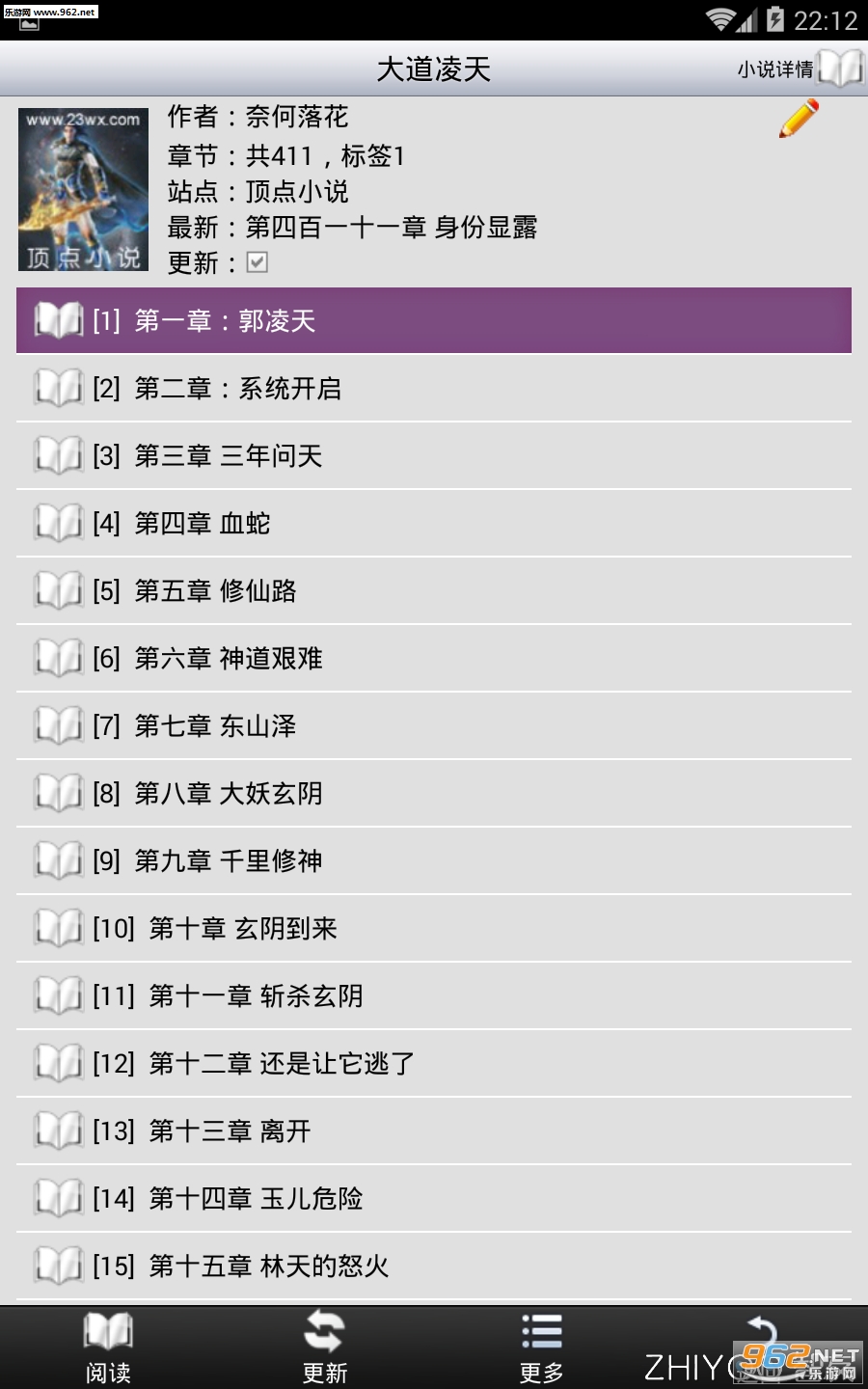868x1389 pixels.
Task: Open the 更多 menu
Action: tap(541, 1348)
